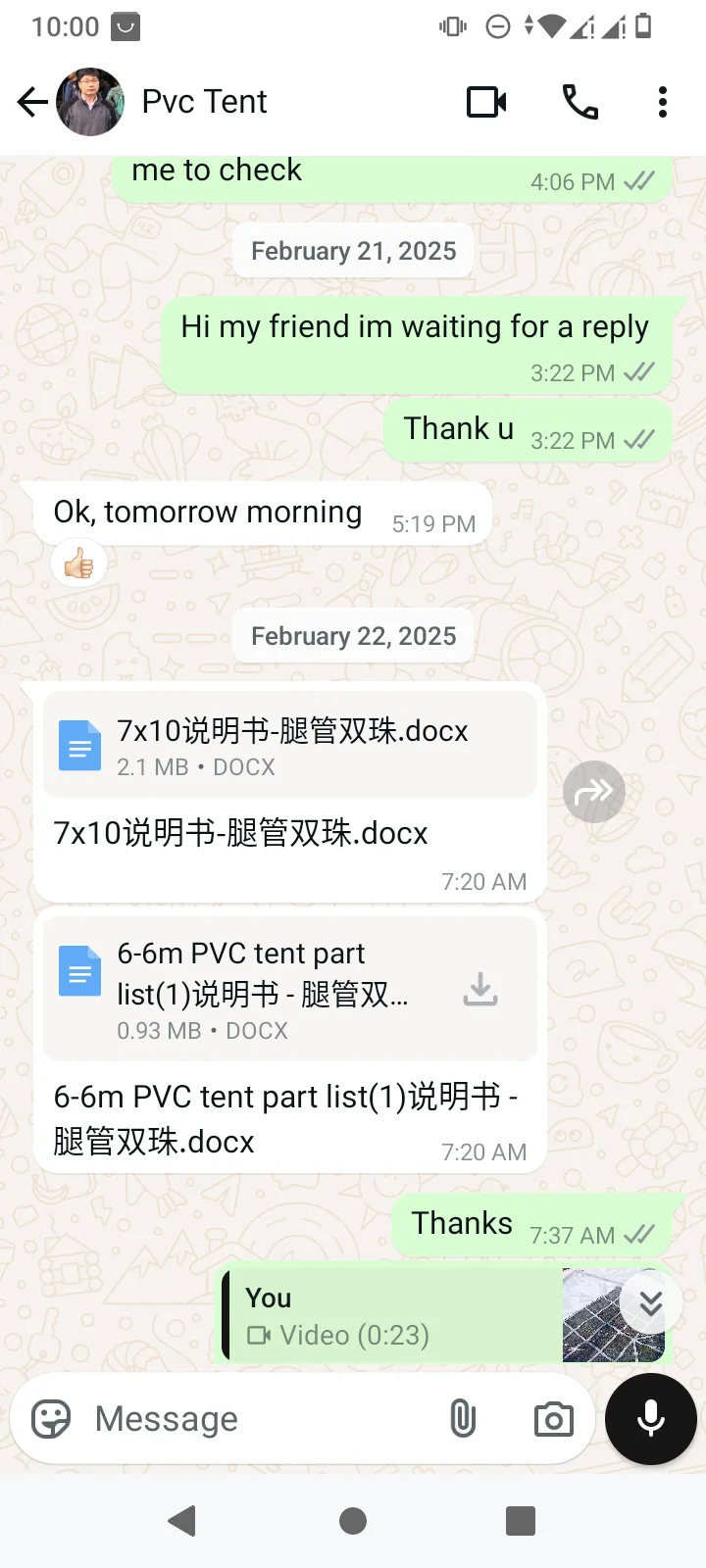706x1568 pixels.
Task: Open recent apps with the square button
Action: click(x=521, y=1521)
